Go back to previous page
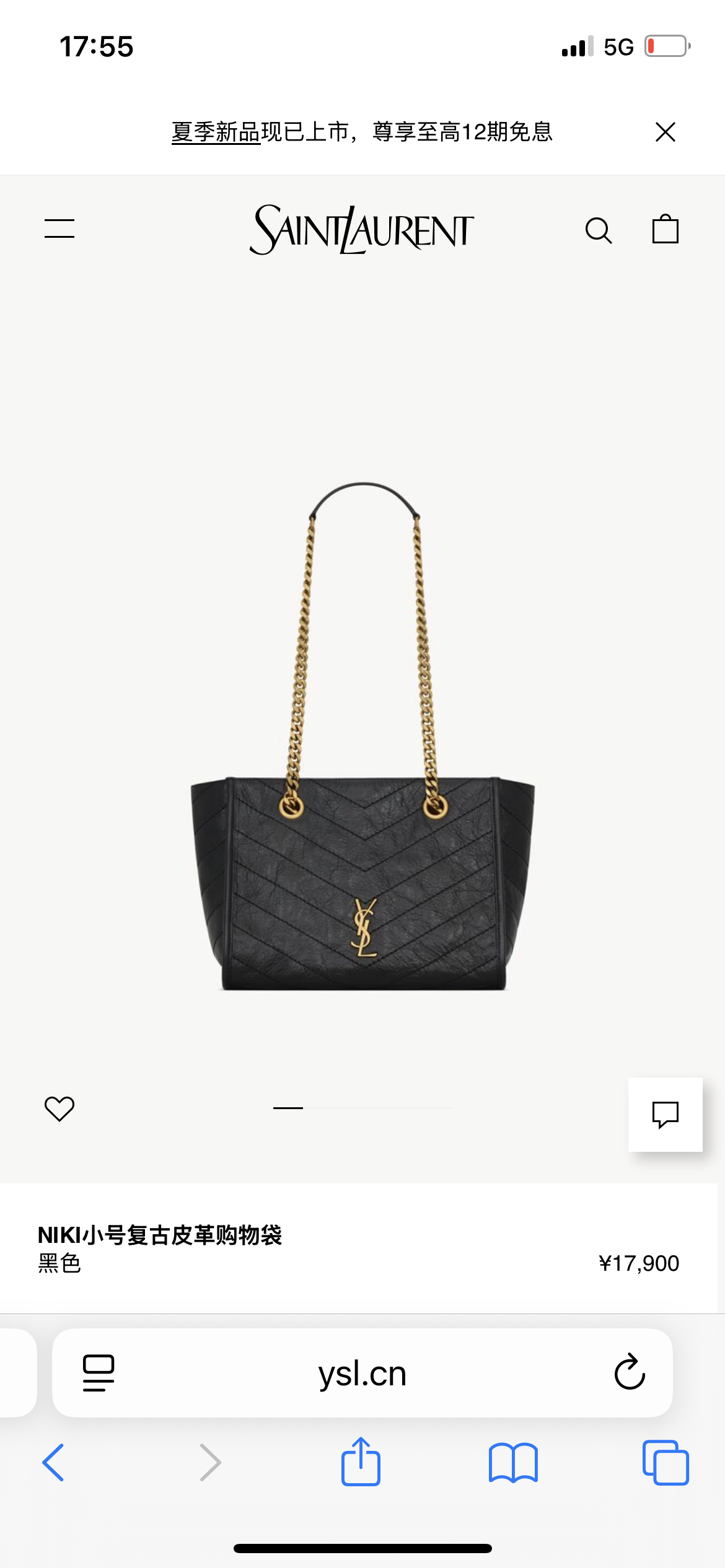Screen dimensions: 725x1568 pyautogui.click(x=53, y=1463)
